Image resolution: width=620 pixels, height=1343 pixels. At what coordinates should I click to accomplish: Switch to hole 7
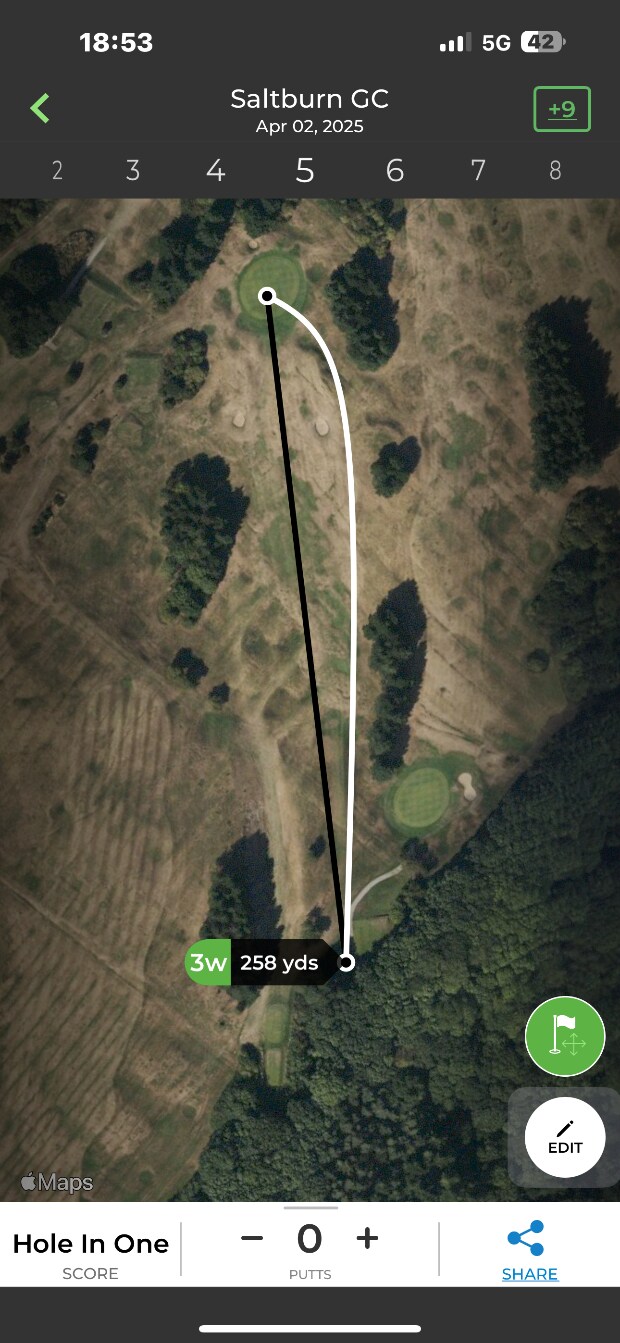tap(478, 171)
